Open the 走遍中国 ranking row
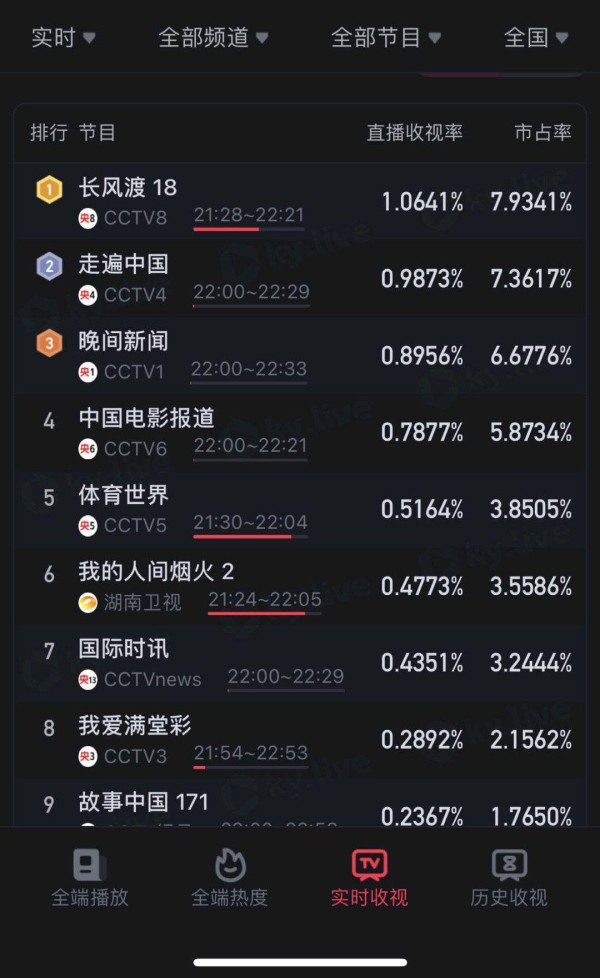The width and height of the screenshot is (600, 978). click(300, 278)
